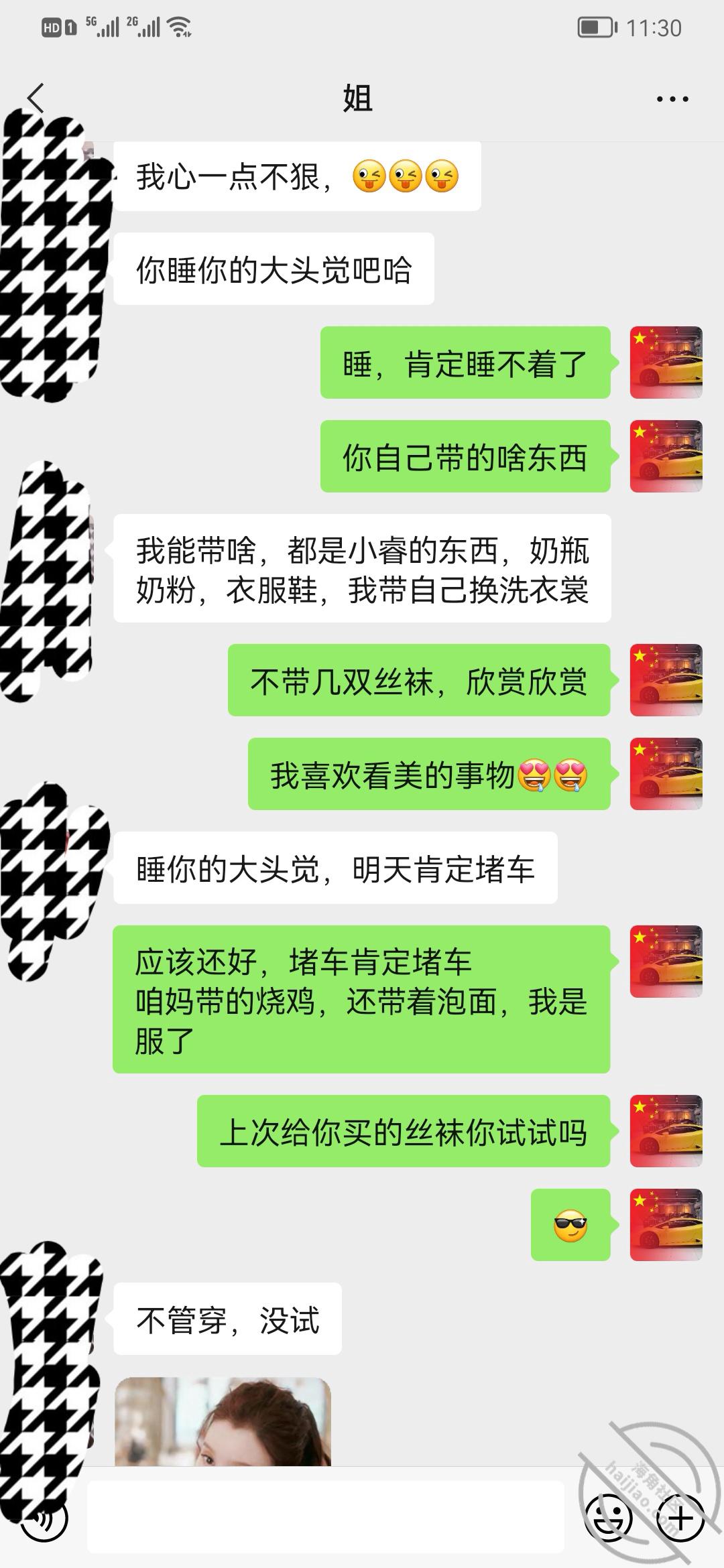Image resolution: width=724 pixels, height=1568 pixels.
Task: Open the chat's three-dot menu
Action: (672, 99)
